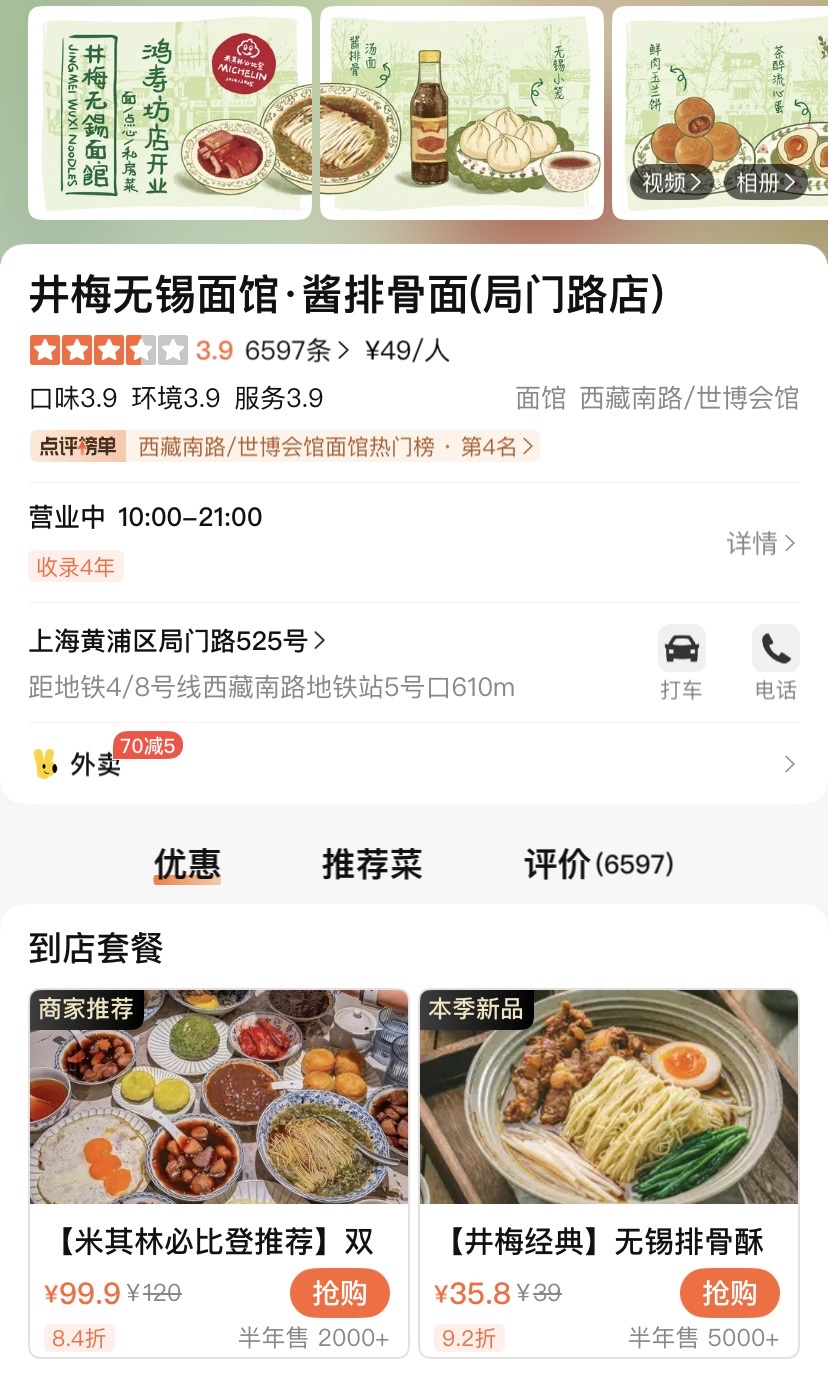Tap 抢购 for the ¥99.9 set meal
This screenshot has width=828, height=1381.
tap(339, 1293)
